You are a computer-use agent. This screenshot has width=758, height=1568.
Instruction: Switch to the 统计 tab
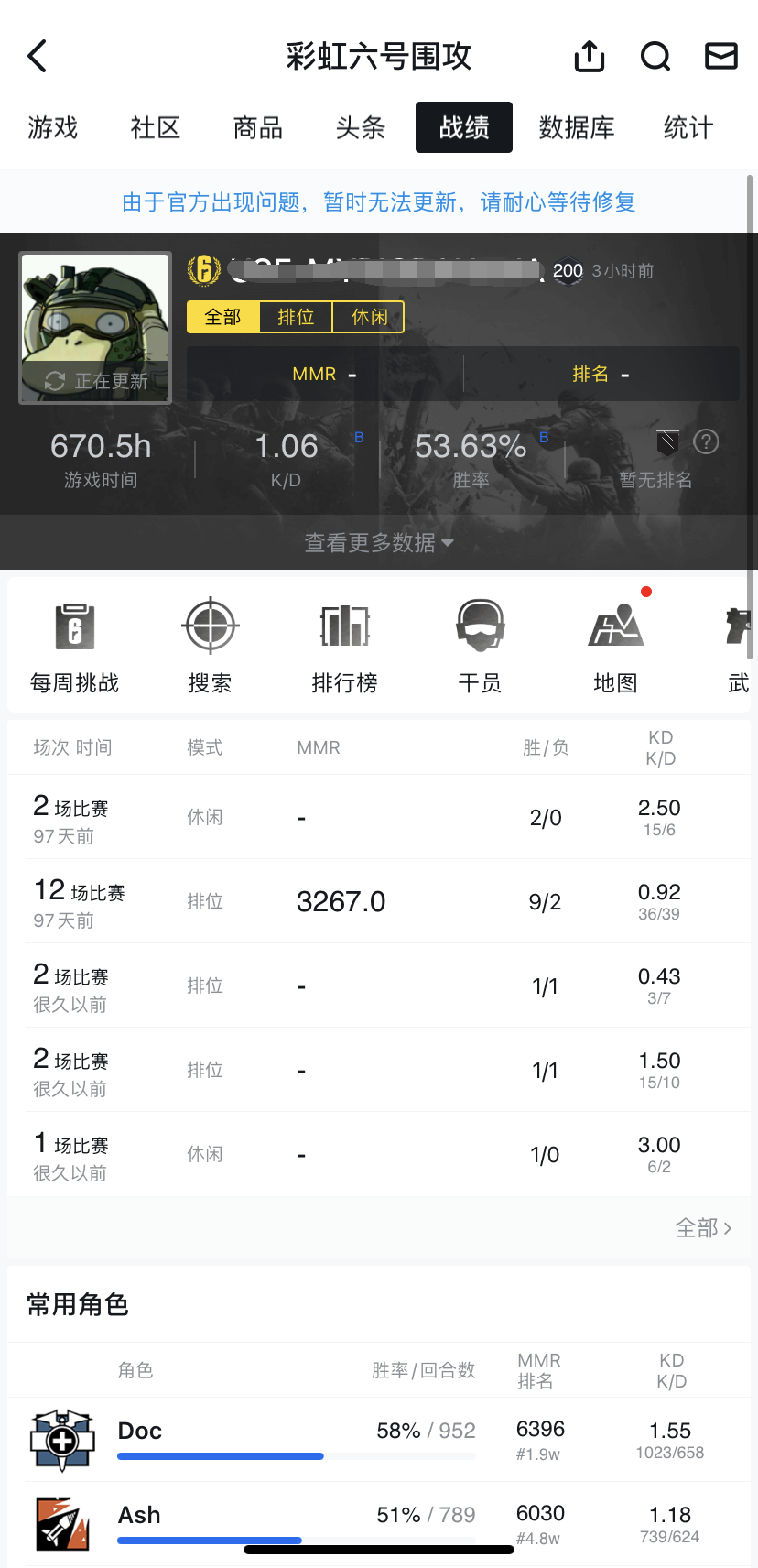[688, 127]
